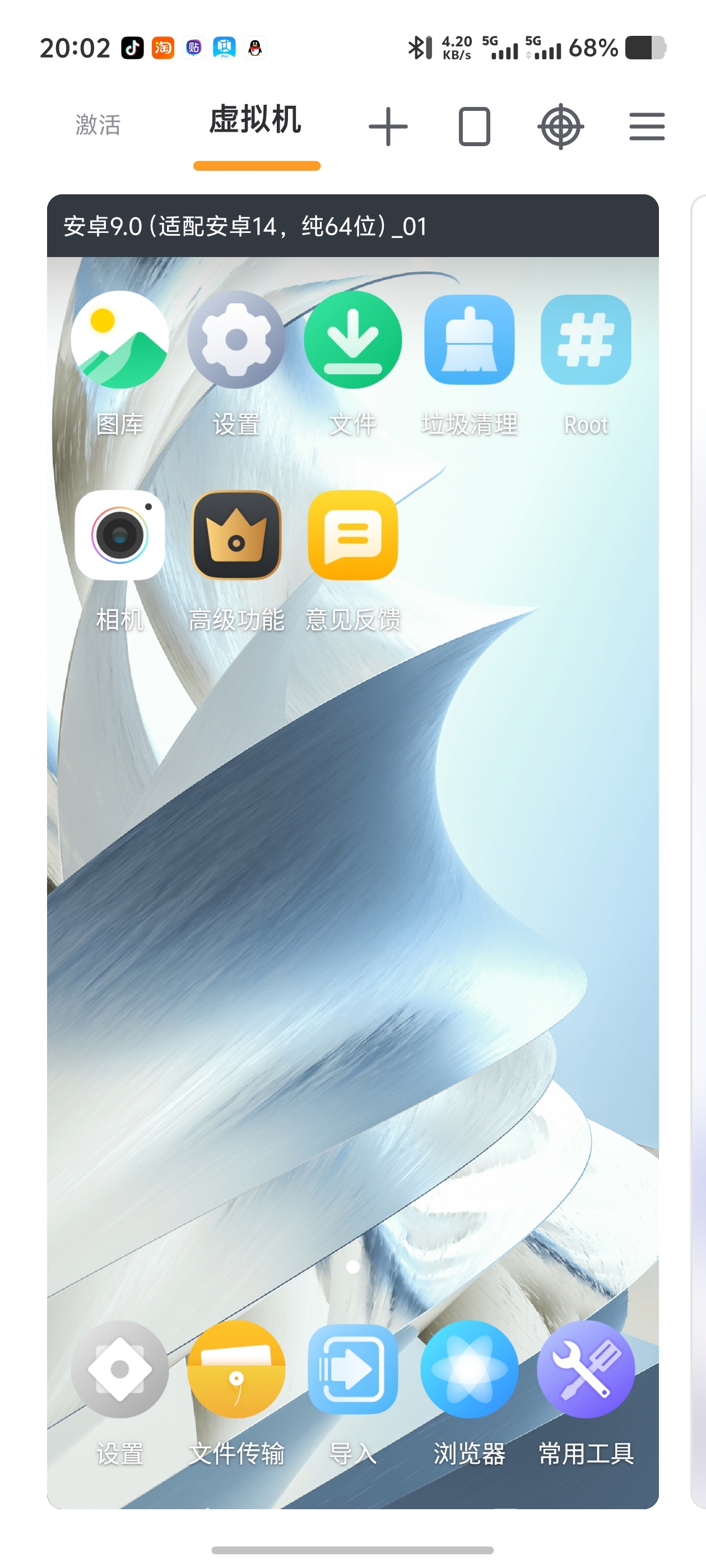Select the 虚拟机 tab
The image size is (706, 1568).
pyautogui.click(x=256, y=119)
